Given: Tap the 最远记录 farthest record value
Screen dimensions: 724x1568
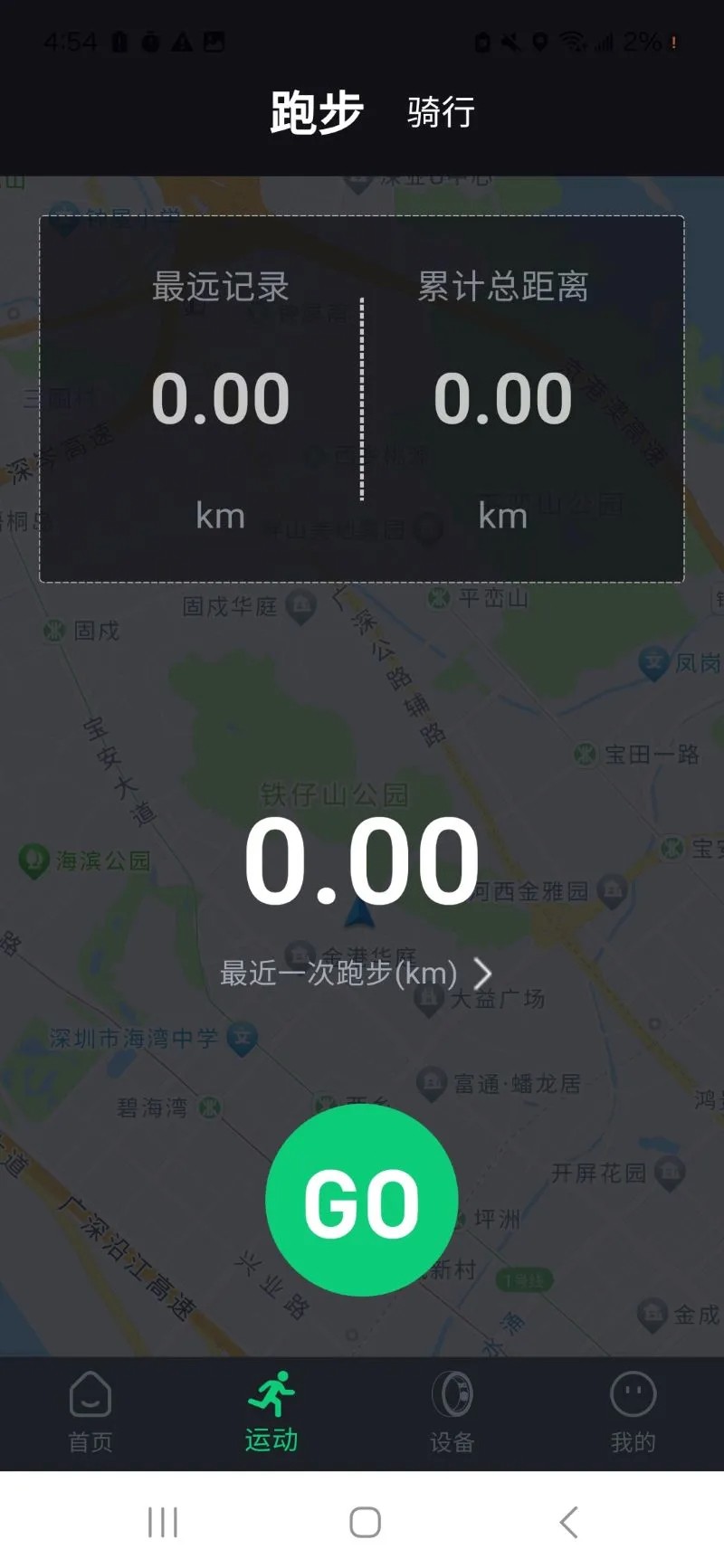Looking at the screenshot, I should click(x=220, y=398).
